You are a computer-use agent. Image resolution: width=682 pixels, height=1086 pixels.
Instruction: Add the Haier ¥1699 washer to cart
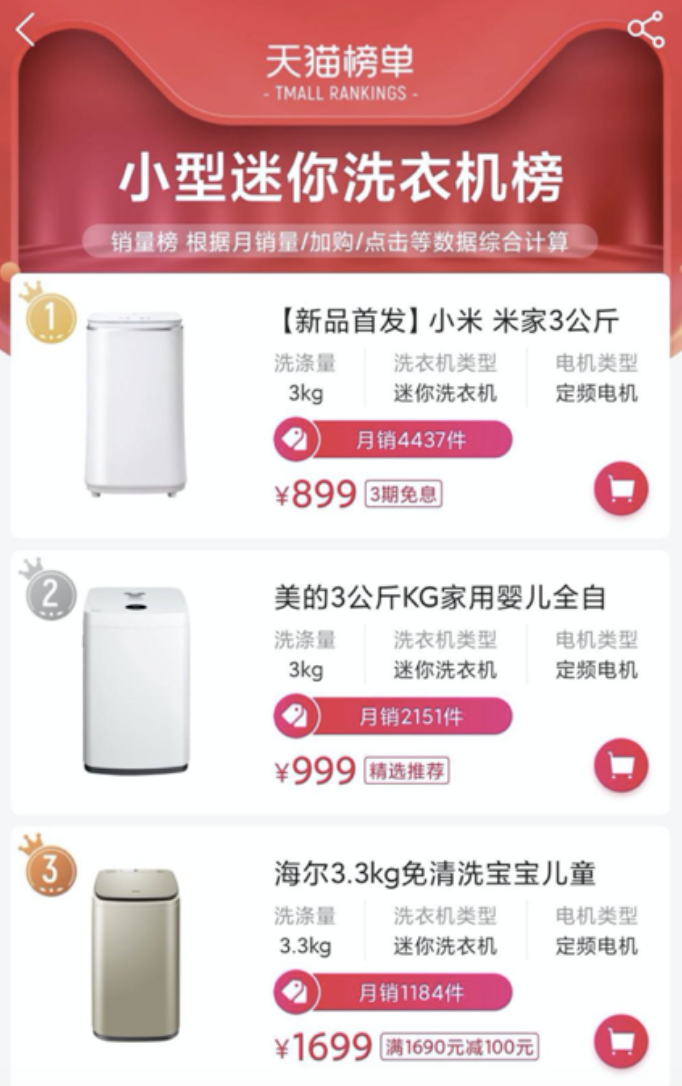(621, 1041)
